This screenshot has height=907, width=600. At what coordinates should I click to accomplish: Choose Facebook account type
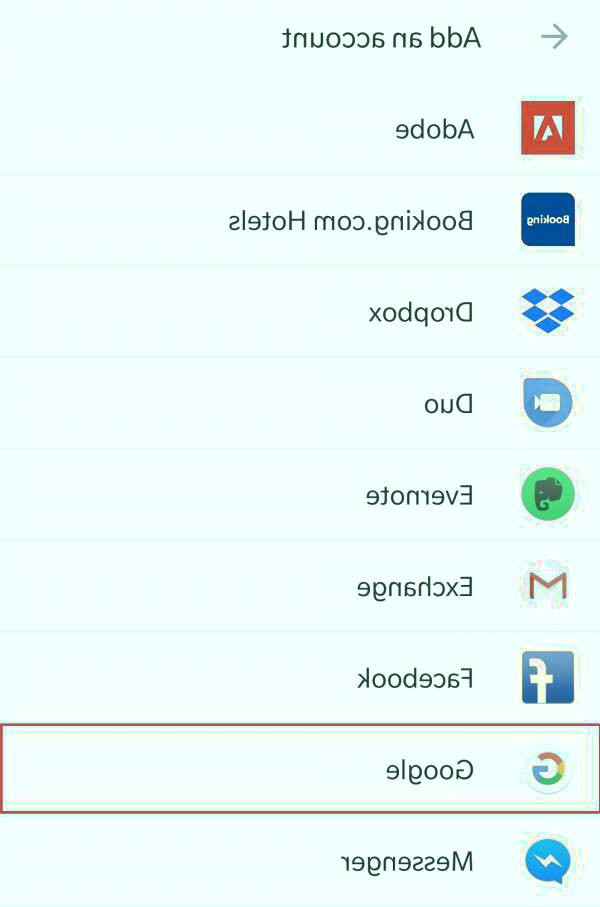coord(415,679)
